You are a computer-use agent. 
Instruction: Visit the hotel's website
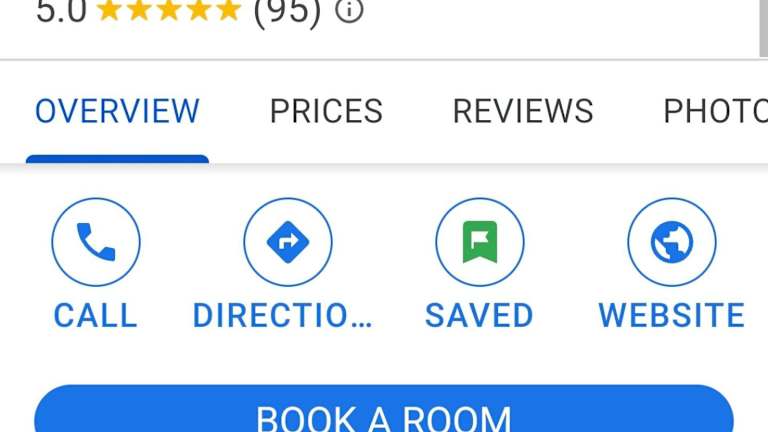(671, 243)
